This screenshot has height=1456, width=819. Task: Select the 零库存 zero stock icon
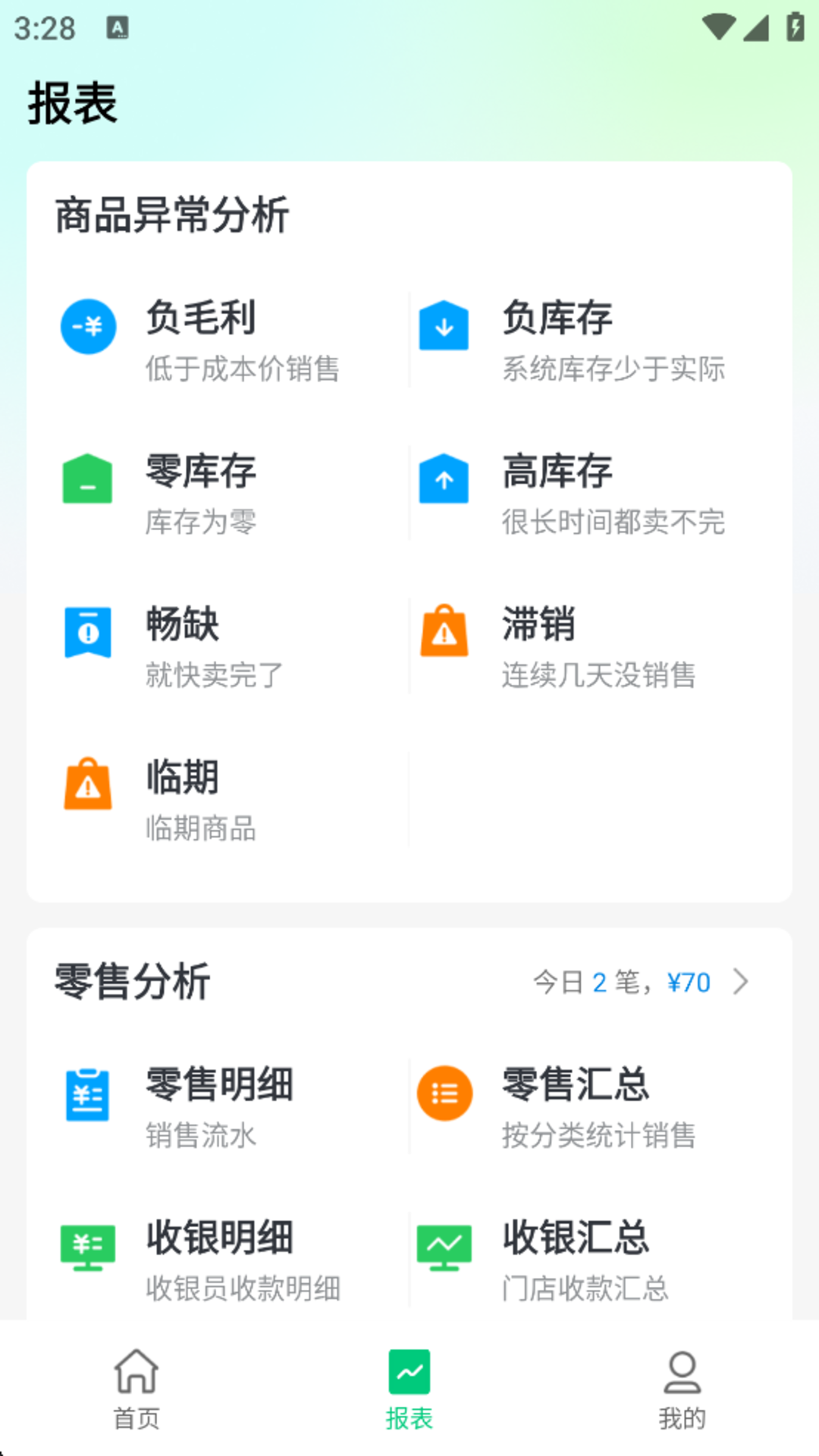(87, 479)
